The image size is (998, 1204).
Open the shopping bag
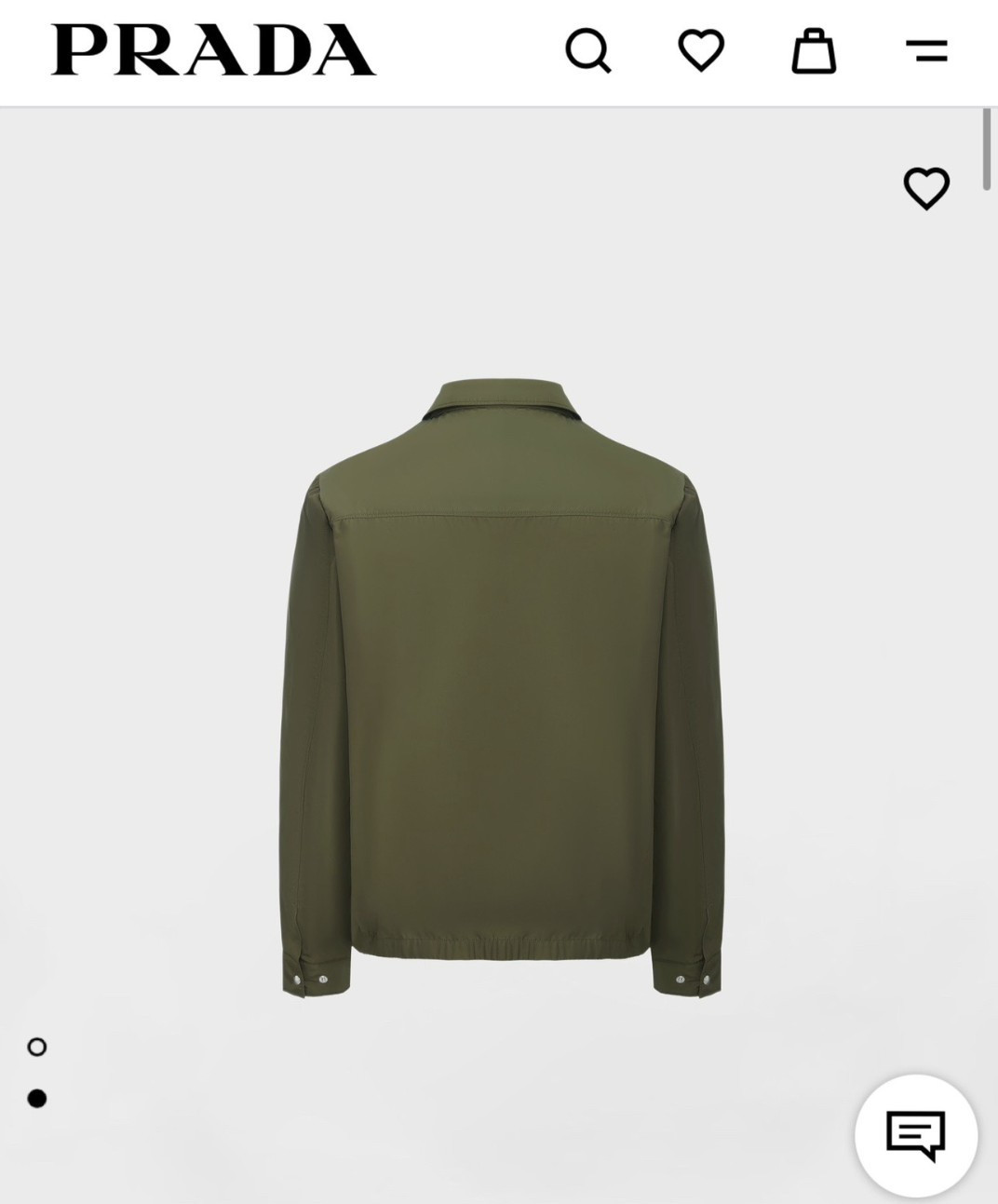(x=814, y=51)
